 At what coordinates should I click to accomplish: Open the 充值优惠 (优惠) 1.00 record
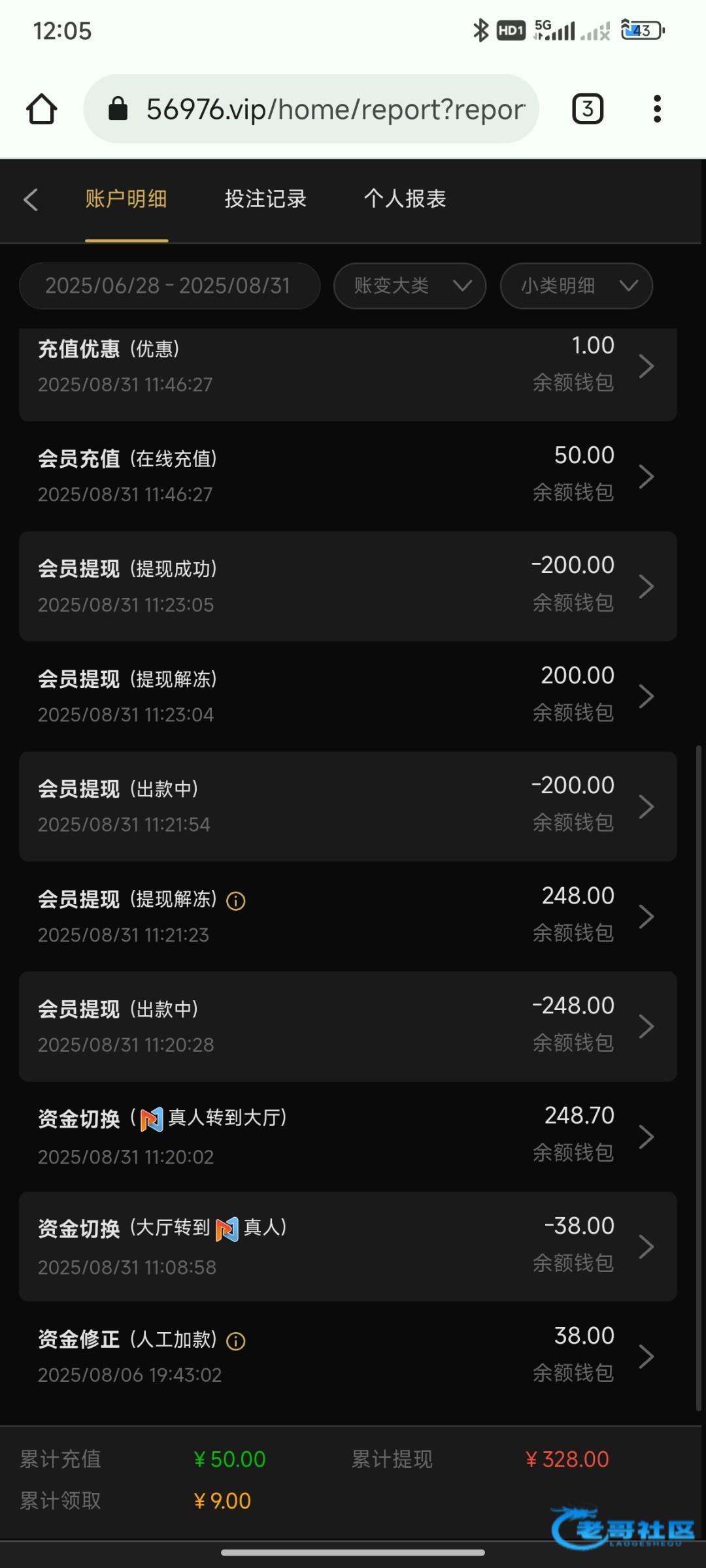coord(348,366)
